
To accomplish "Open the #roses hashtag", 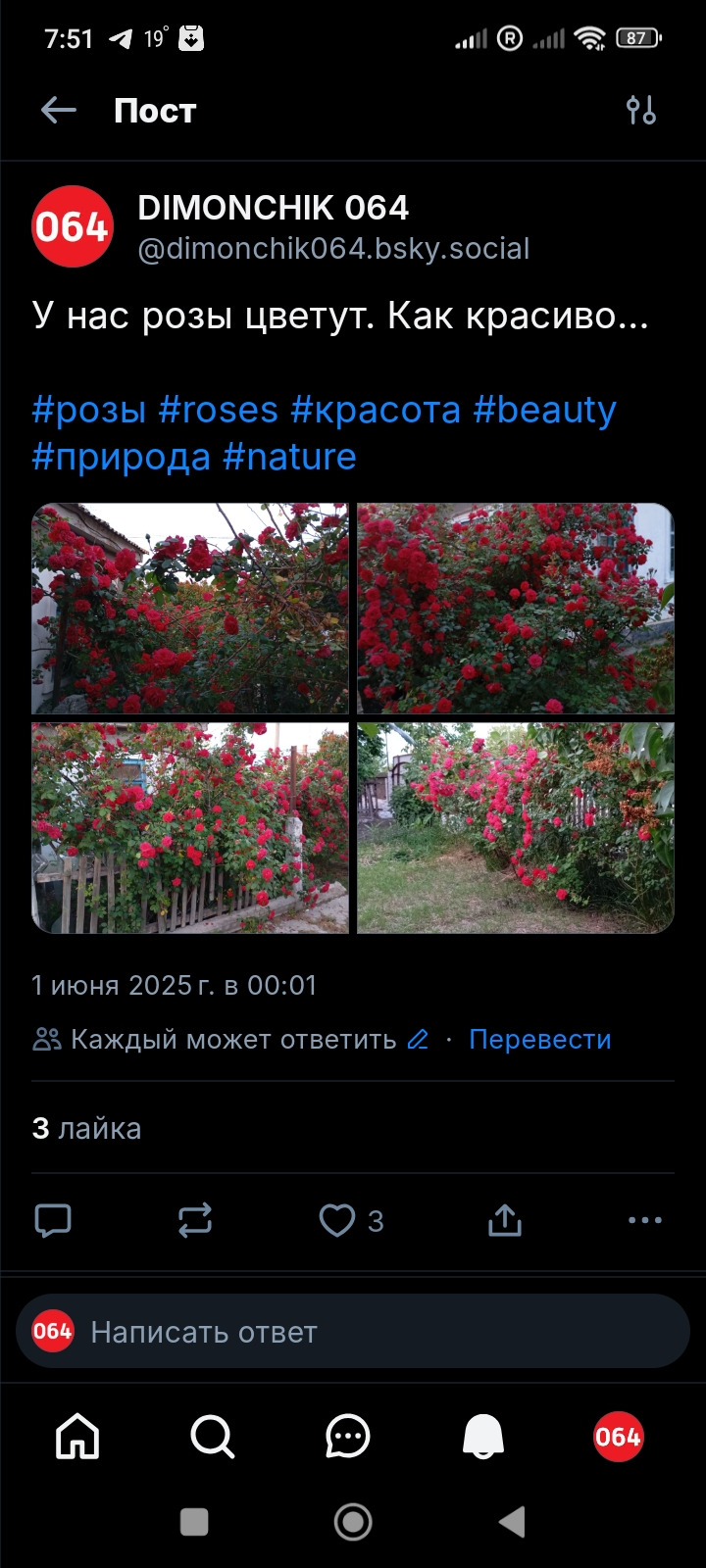I will click(219, 410).
